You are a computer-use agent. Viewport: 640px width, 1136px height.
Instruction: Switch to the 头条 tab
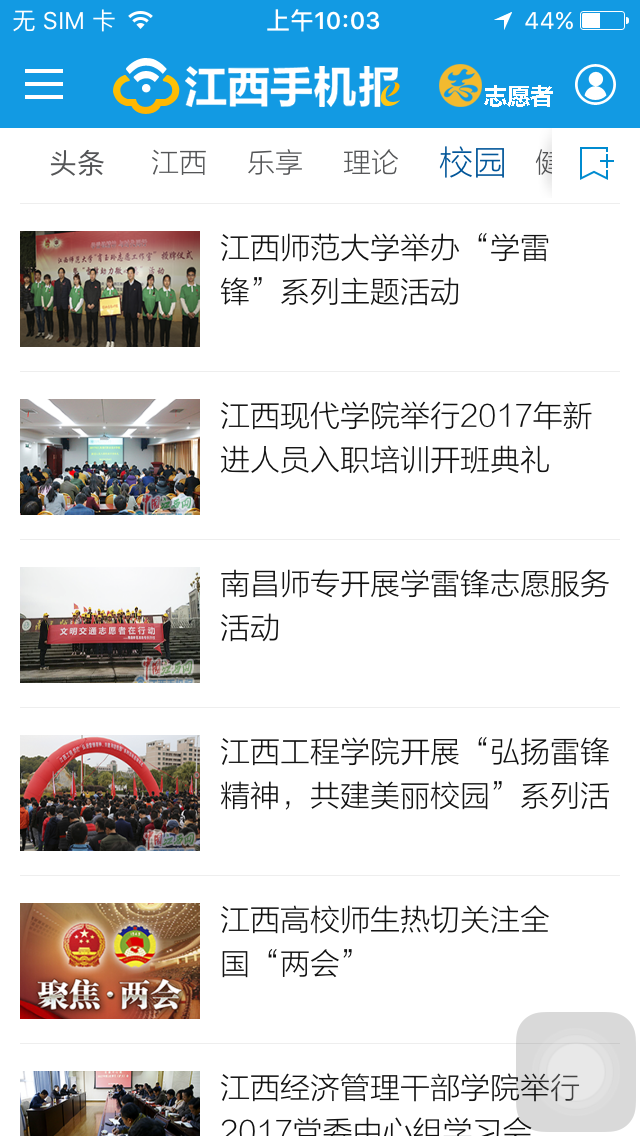click(77, 163)
